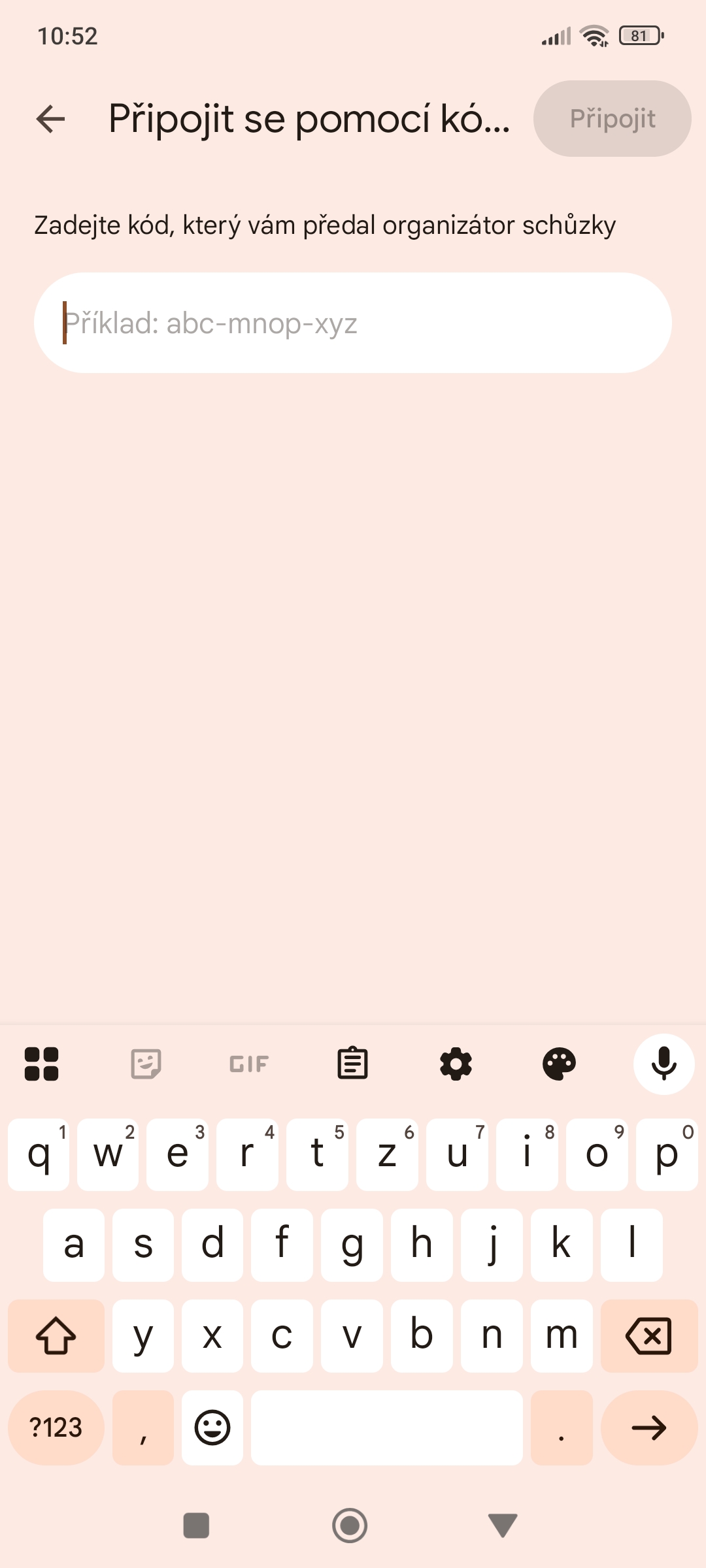Open the keyboard apps grid menu
This screenshot has width=706, height=1568.
(42, 1064)
